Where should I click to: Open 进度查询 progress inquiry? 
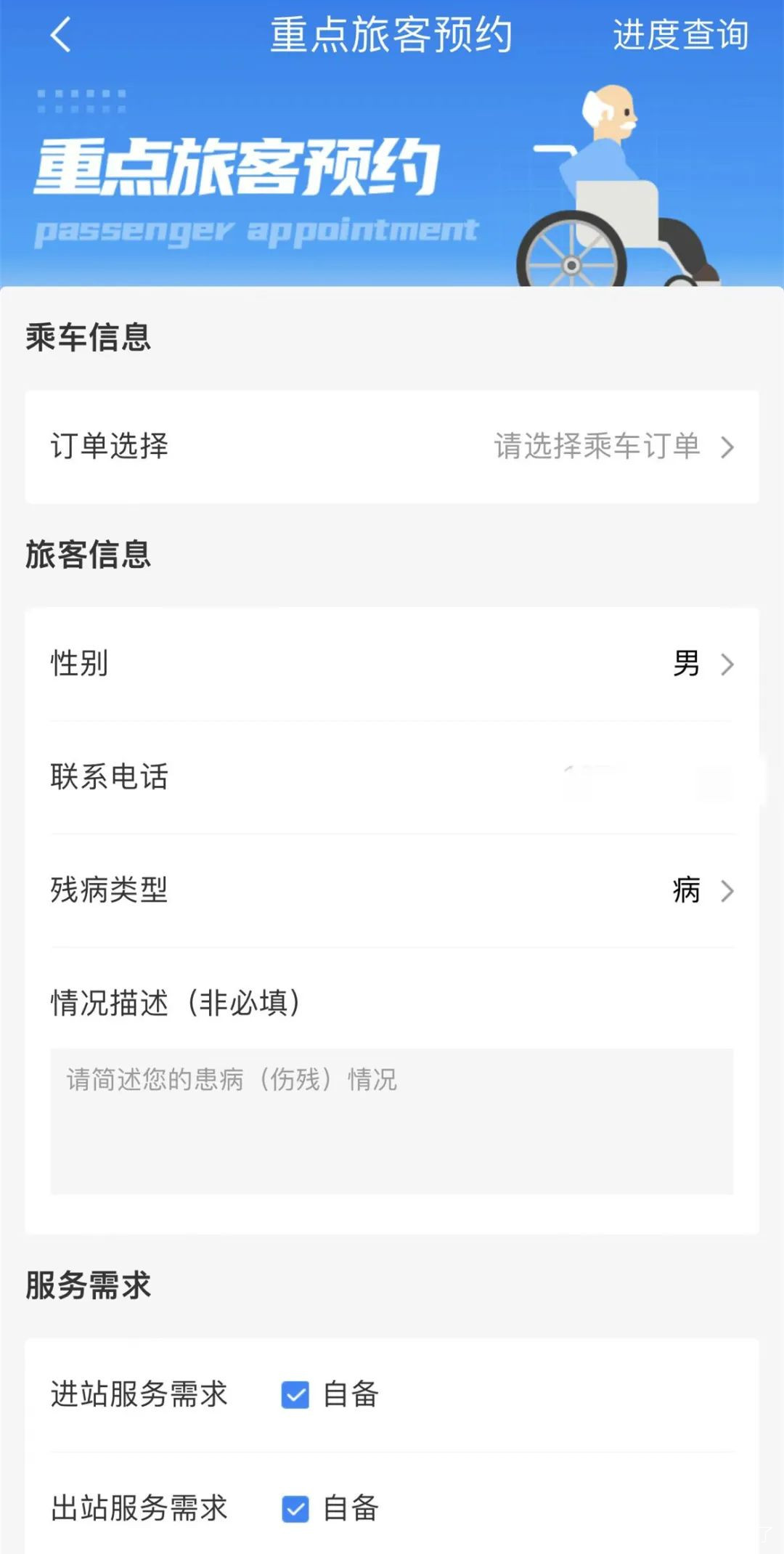point(680,36)
